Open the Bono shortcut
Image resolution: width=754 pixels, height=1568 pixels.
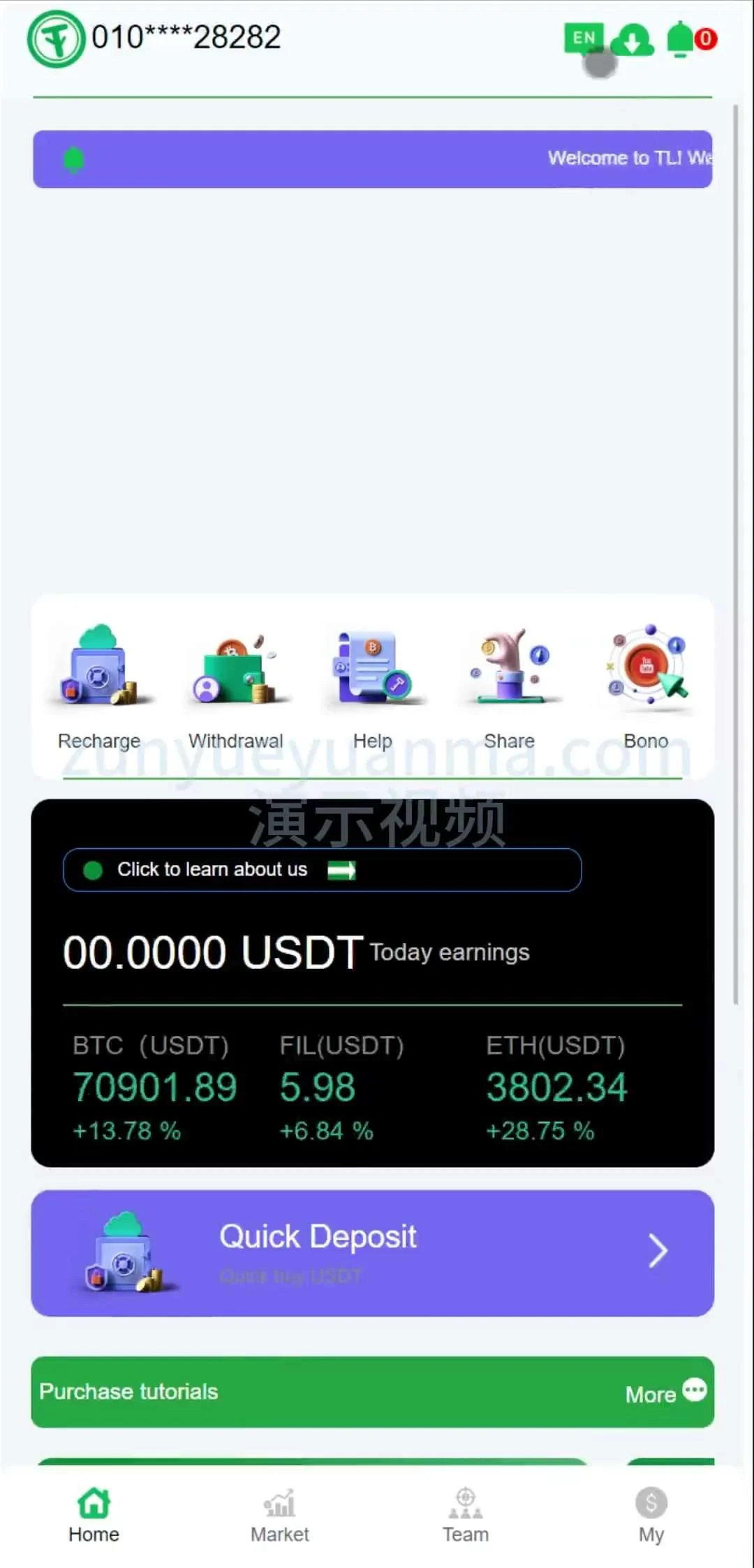point(646,686)
